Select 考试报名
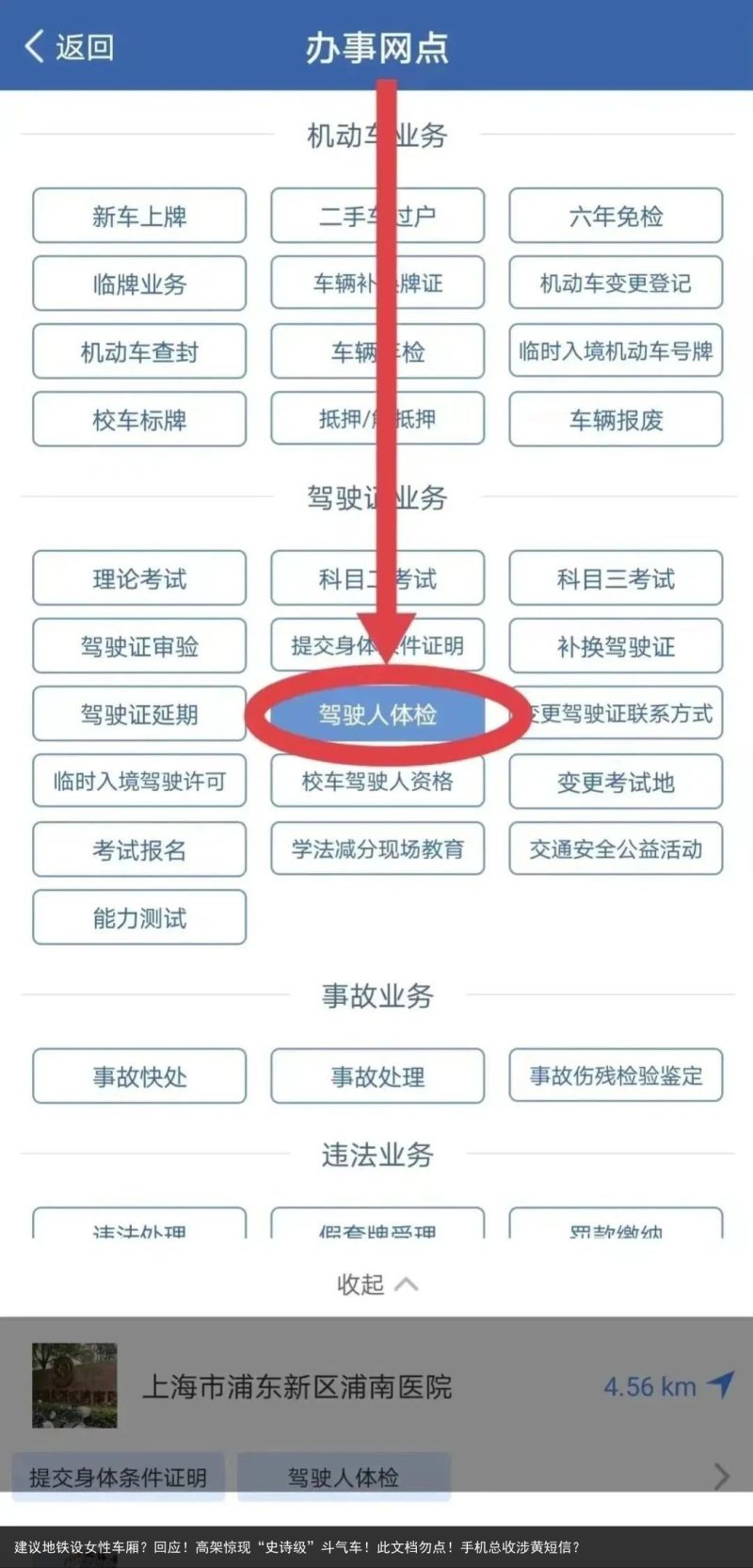 click(139, 849)
